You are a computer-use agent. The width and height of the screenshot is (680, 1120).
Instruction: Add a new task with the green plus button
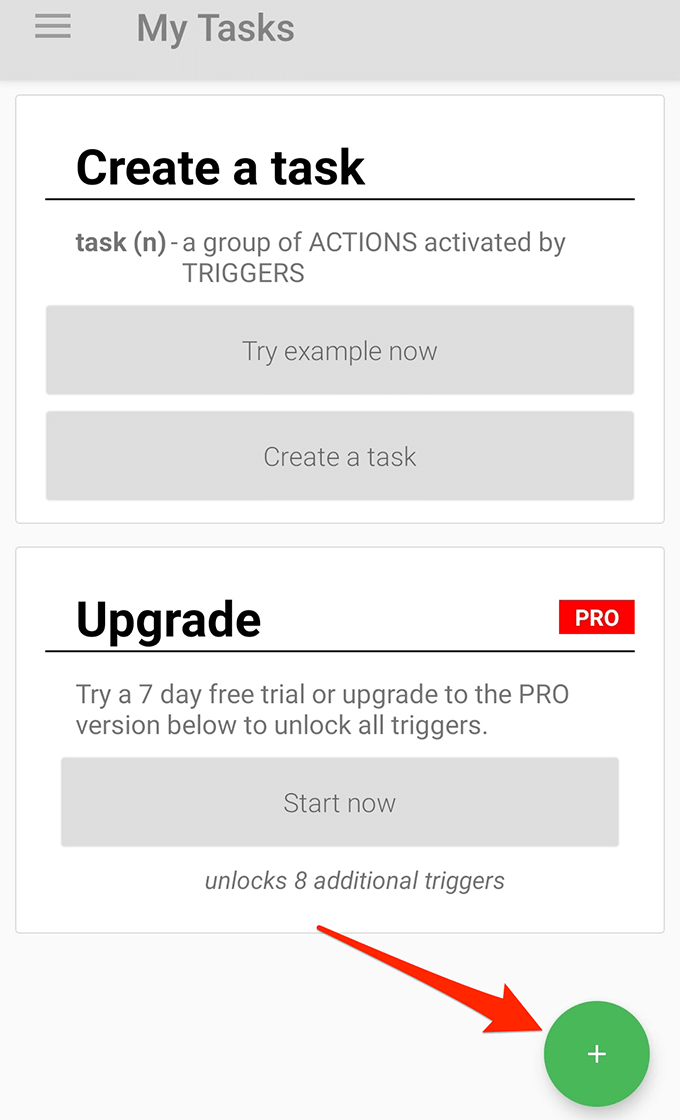(596, 1054)
